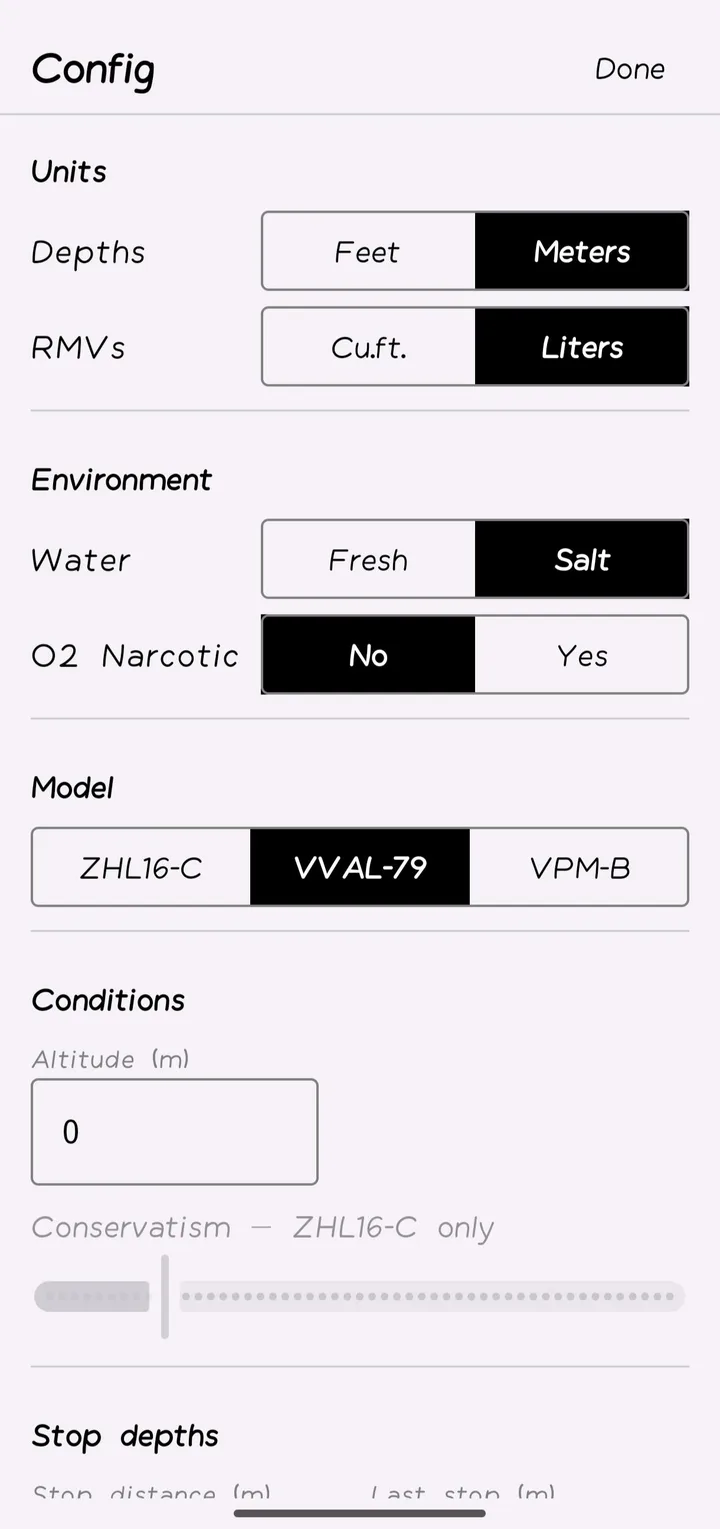The width and height of the screenshot is (720, 1529).
Task: Choose the ZHL16-C model
Action: [x=141, y=867]
